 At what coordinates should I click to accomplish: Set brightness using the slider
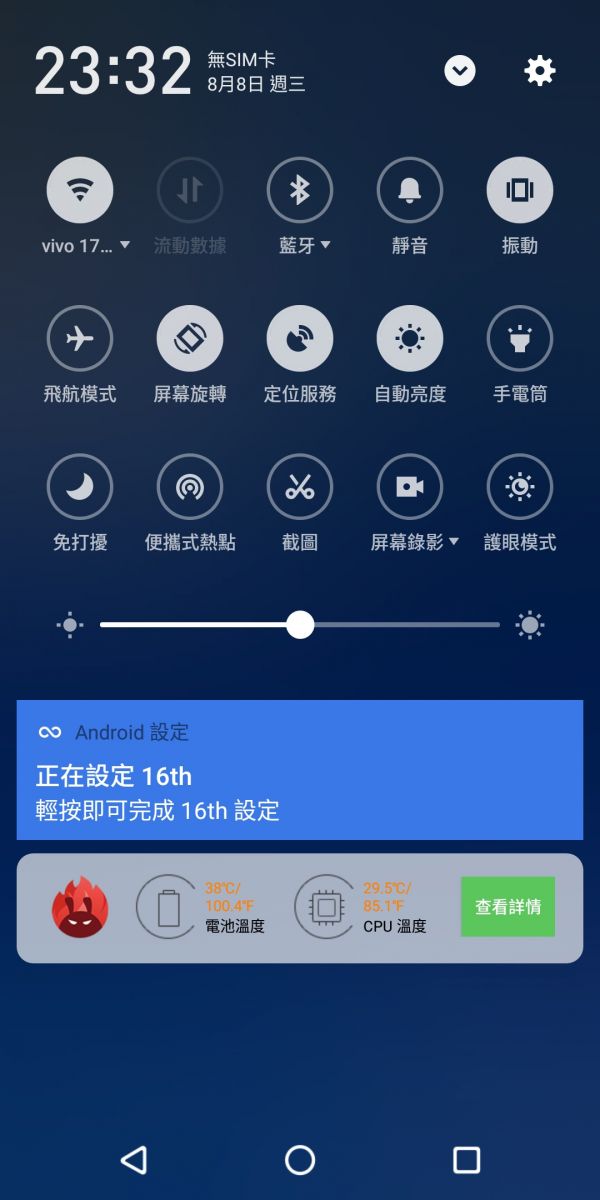(300, 625)
